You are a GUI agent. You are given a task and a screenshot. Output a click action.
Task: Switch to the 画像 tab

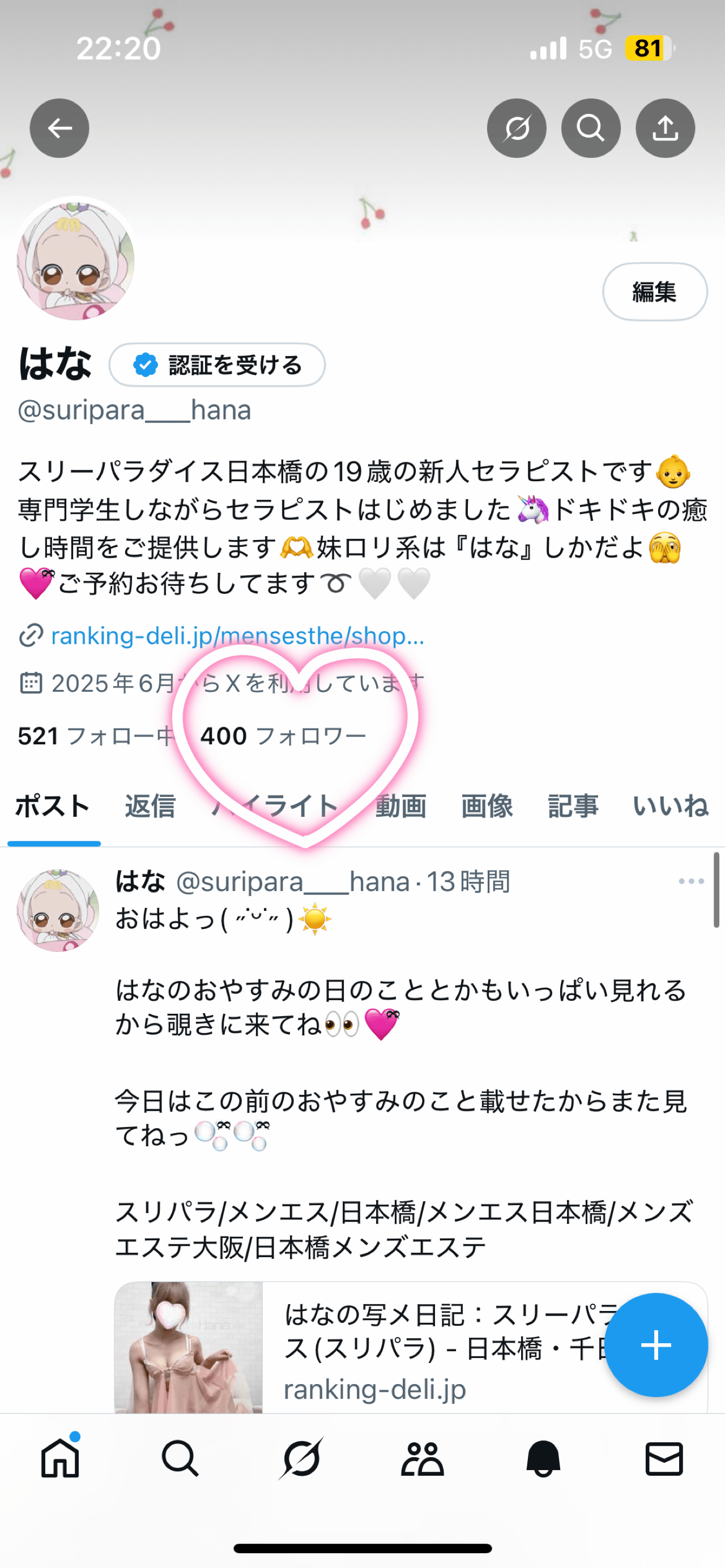[x=487, y=807]
